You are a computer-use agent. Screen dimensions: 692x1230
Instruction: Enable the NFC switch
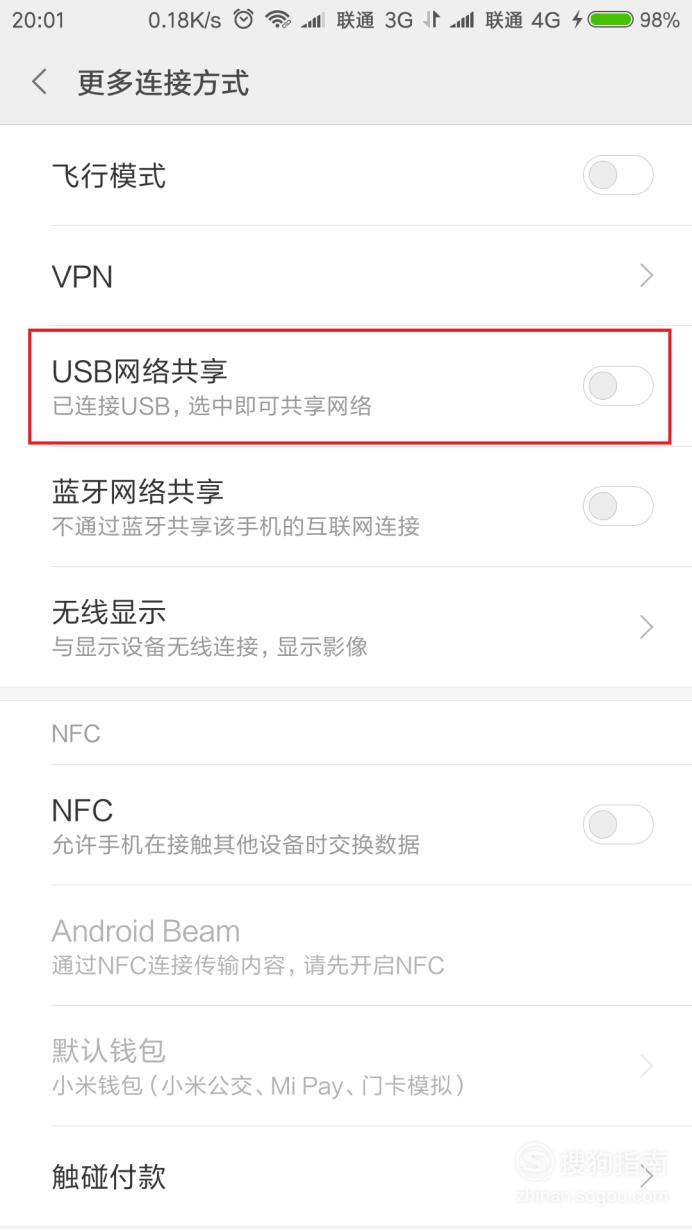tap(618, 825)
